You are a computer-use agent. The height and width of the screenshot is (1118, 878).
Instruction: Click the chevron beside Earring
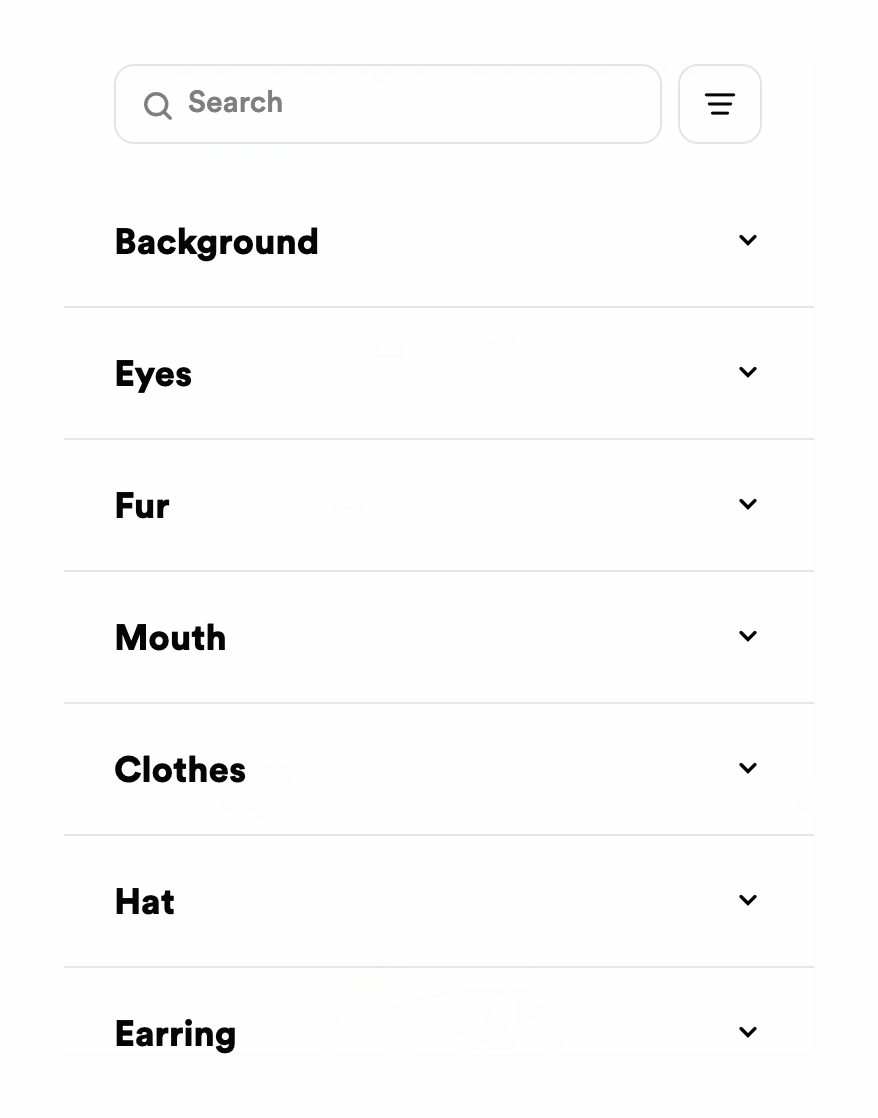point(747,1032)
